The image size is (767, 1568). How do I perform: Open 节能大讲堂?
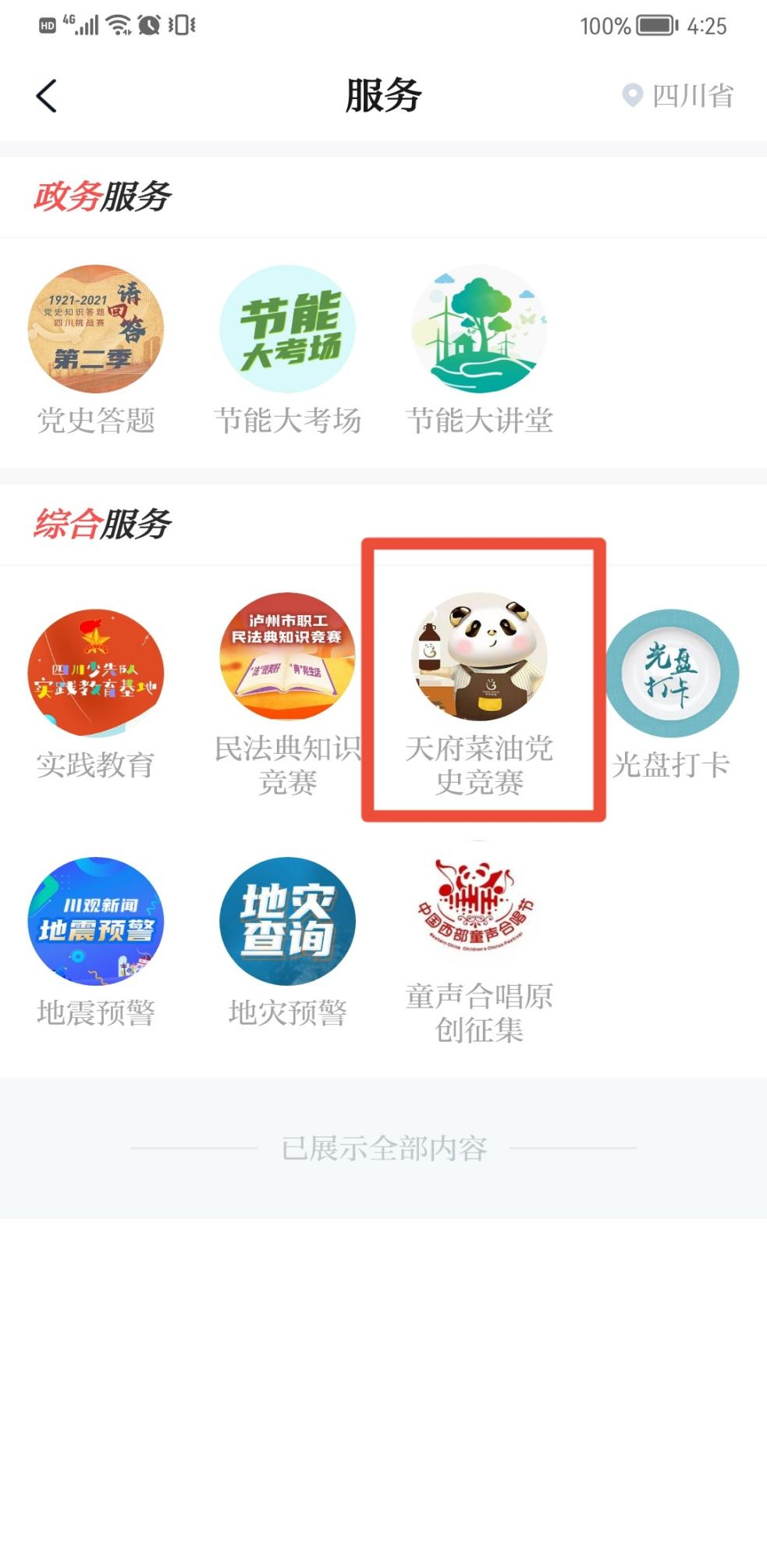[479, 329]
